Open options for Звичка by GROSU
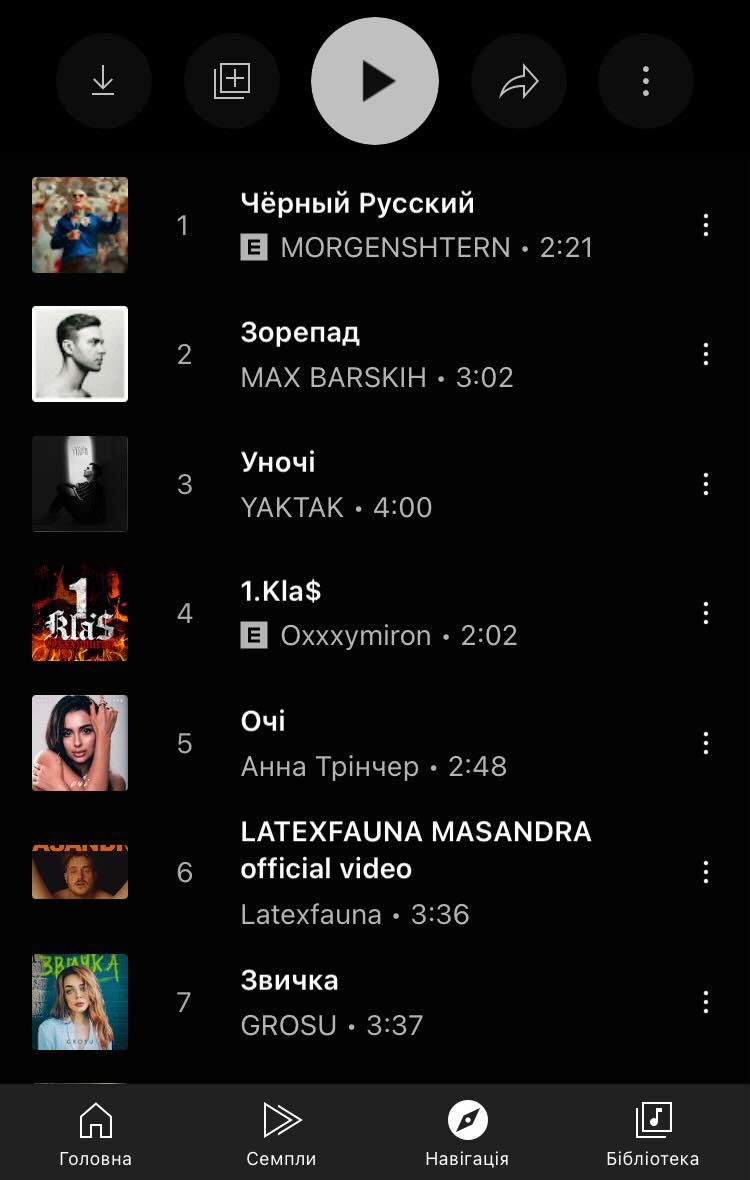750x1180 pixels. (705, 1001)
